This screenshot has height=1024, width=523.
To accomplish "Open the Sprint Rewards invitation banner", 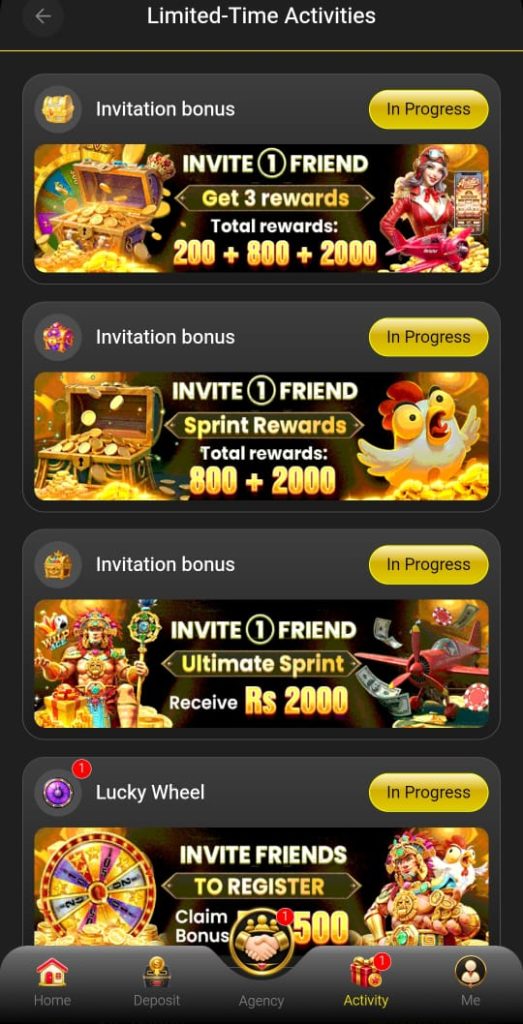I will [x=261, y=436].
